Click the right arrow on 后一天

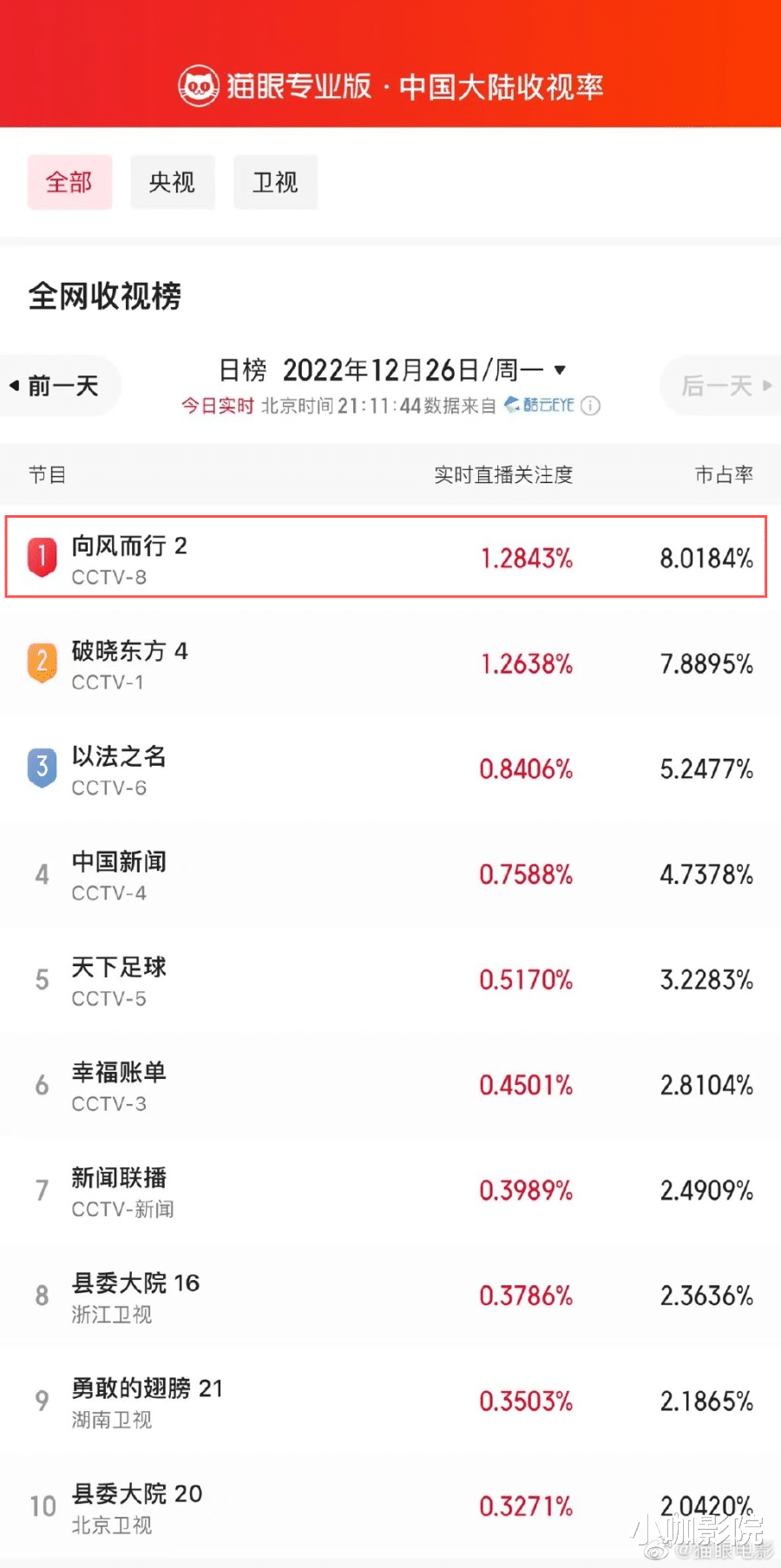point(767,385)
